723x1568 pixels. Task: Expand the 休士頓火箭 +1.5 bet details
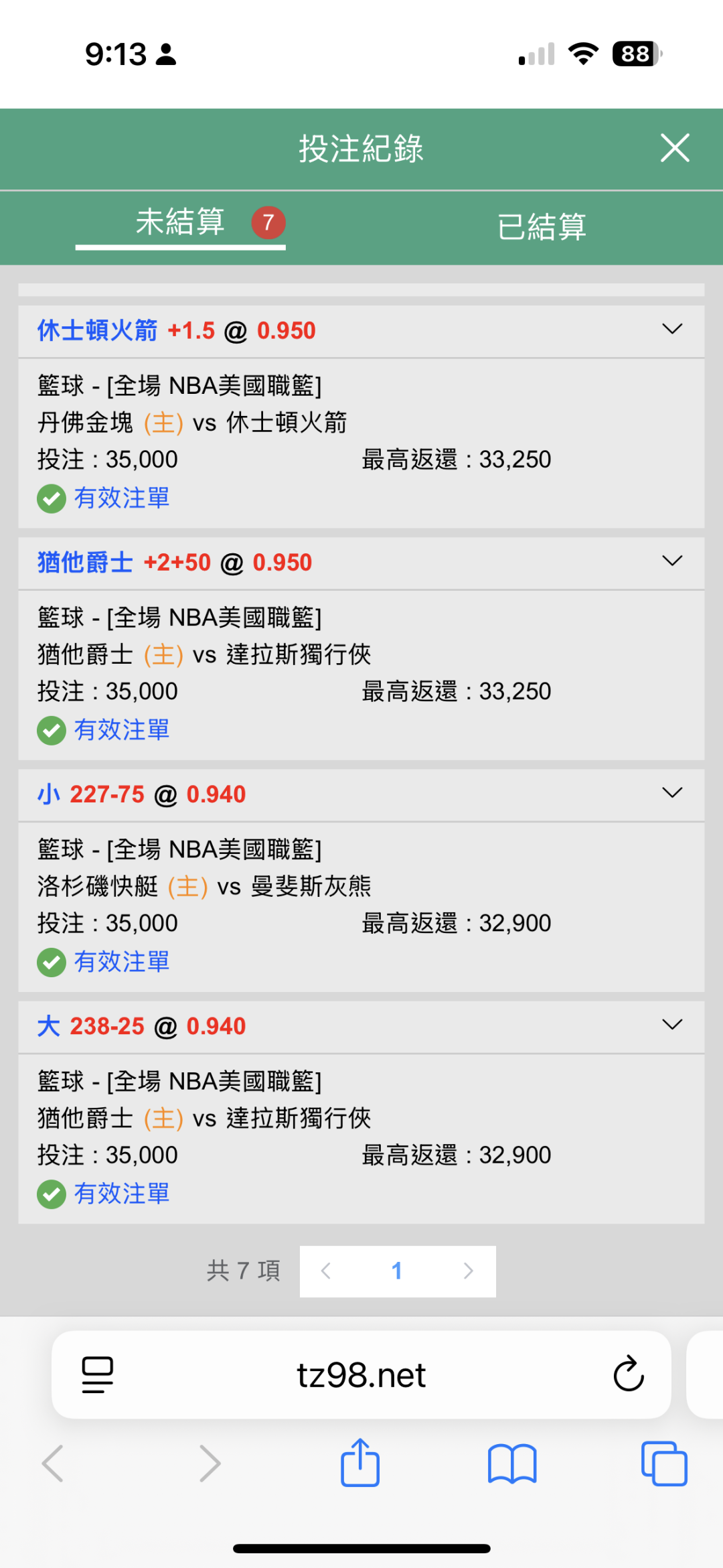(671, 329)
